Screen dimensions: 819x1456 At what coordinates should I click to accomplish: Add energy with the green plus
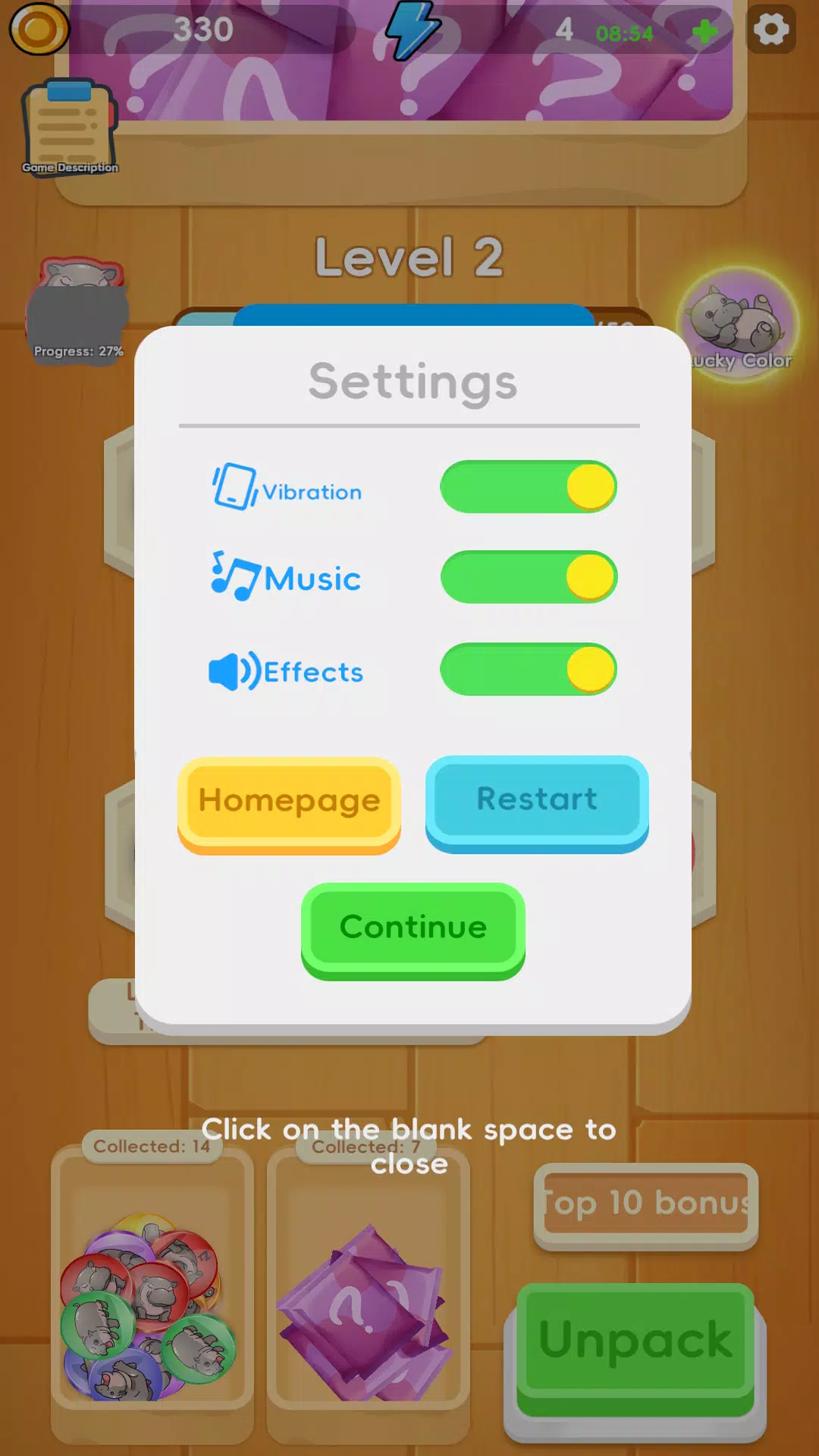point(705,32)
